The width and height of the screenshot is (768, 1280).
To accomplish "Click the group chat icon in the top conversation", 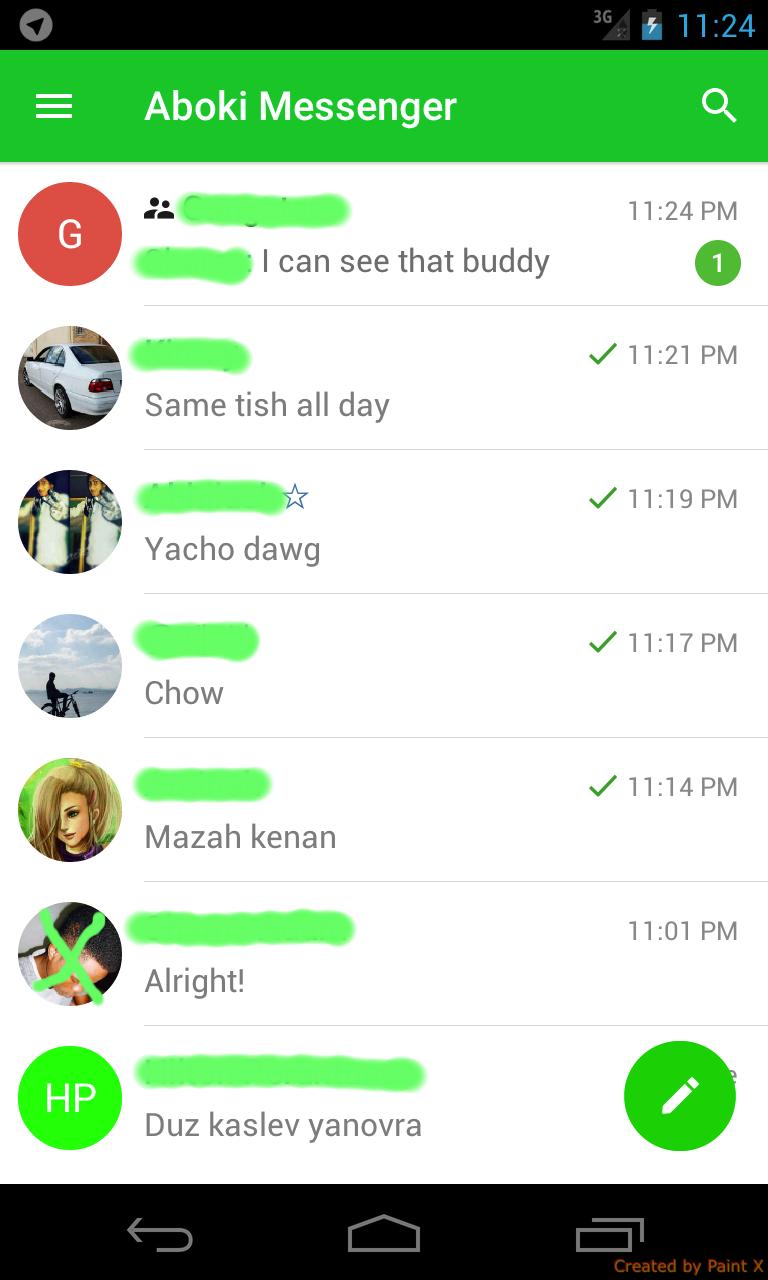I will point(160,207).
